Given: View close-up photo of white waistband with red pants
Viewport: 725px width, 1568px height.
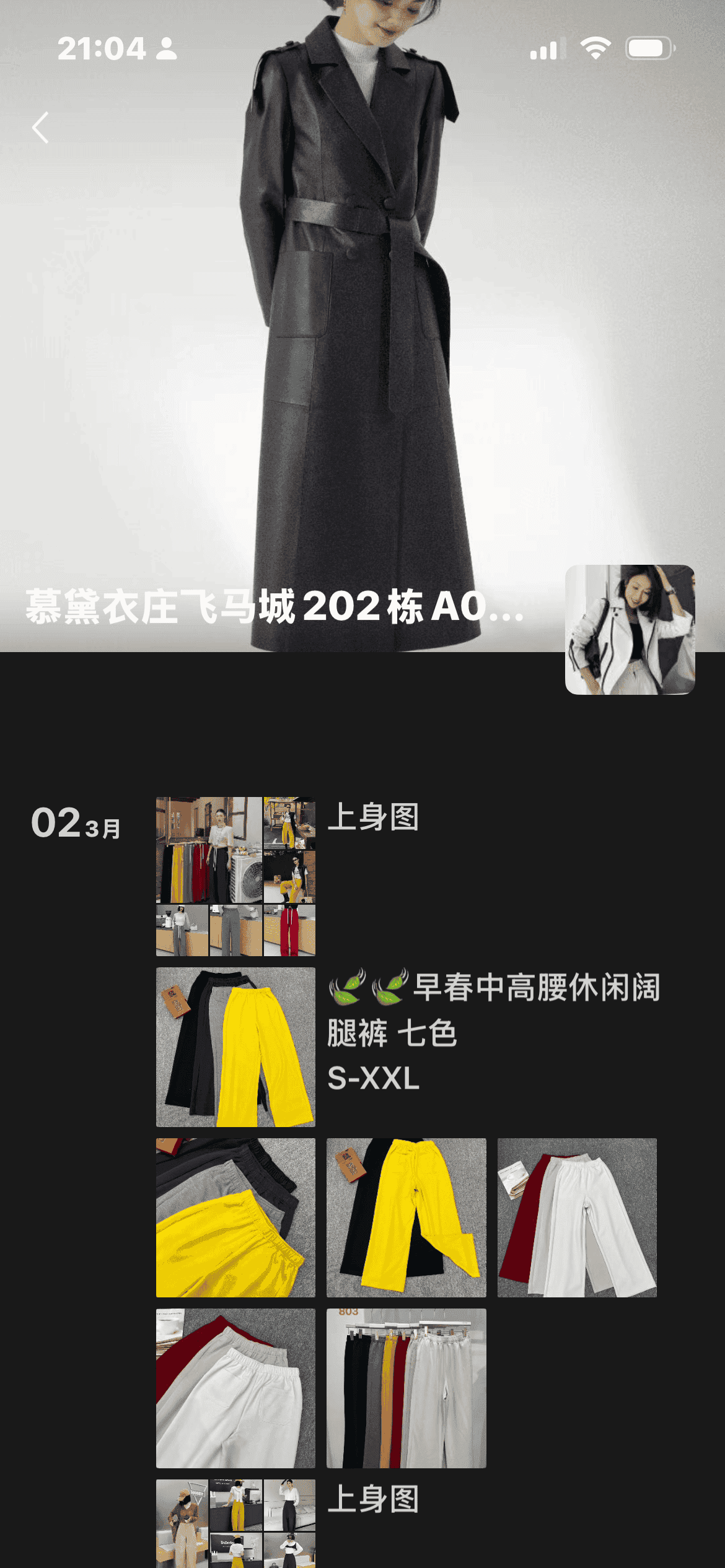Looking at the screenshot, I should coord(235,1388).
